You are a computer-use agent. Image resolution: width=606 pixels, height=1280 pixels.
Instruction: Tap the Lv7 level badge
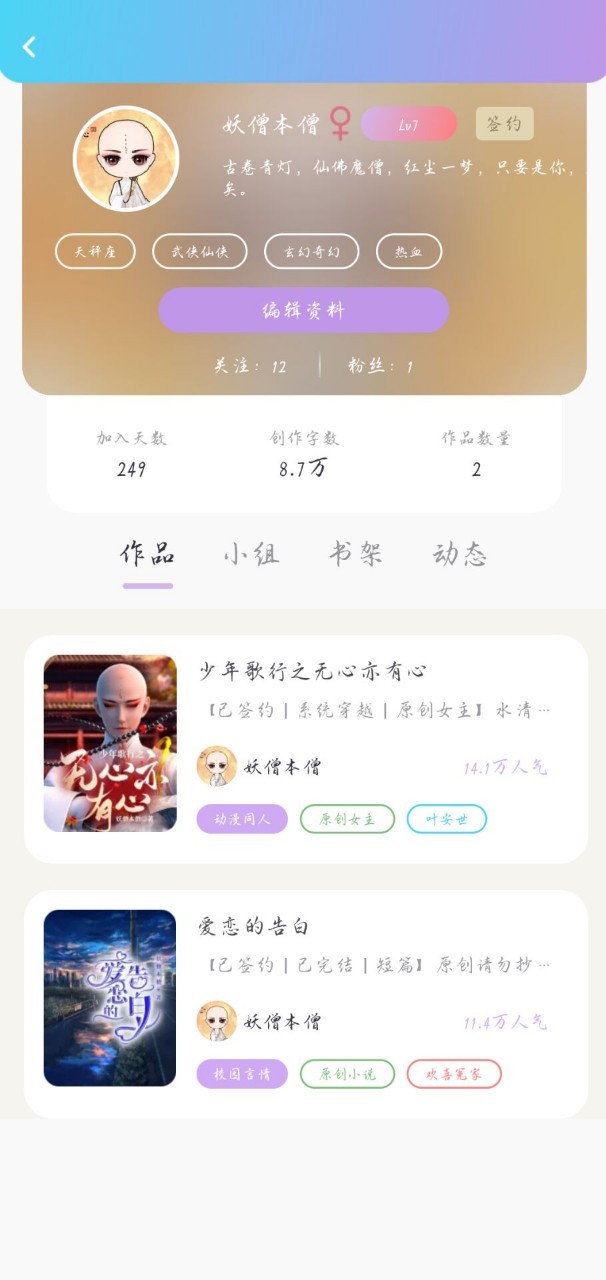coord(408,124)
